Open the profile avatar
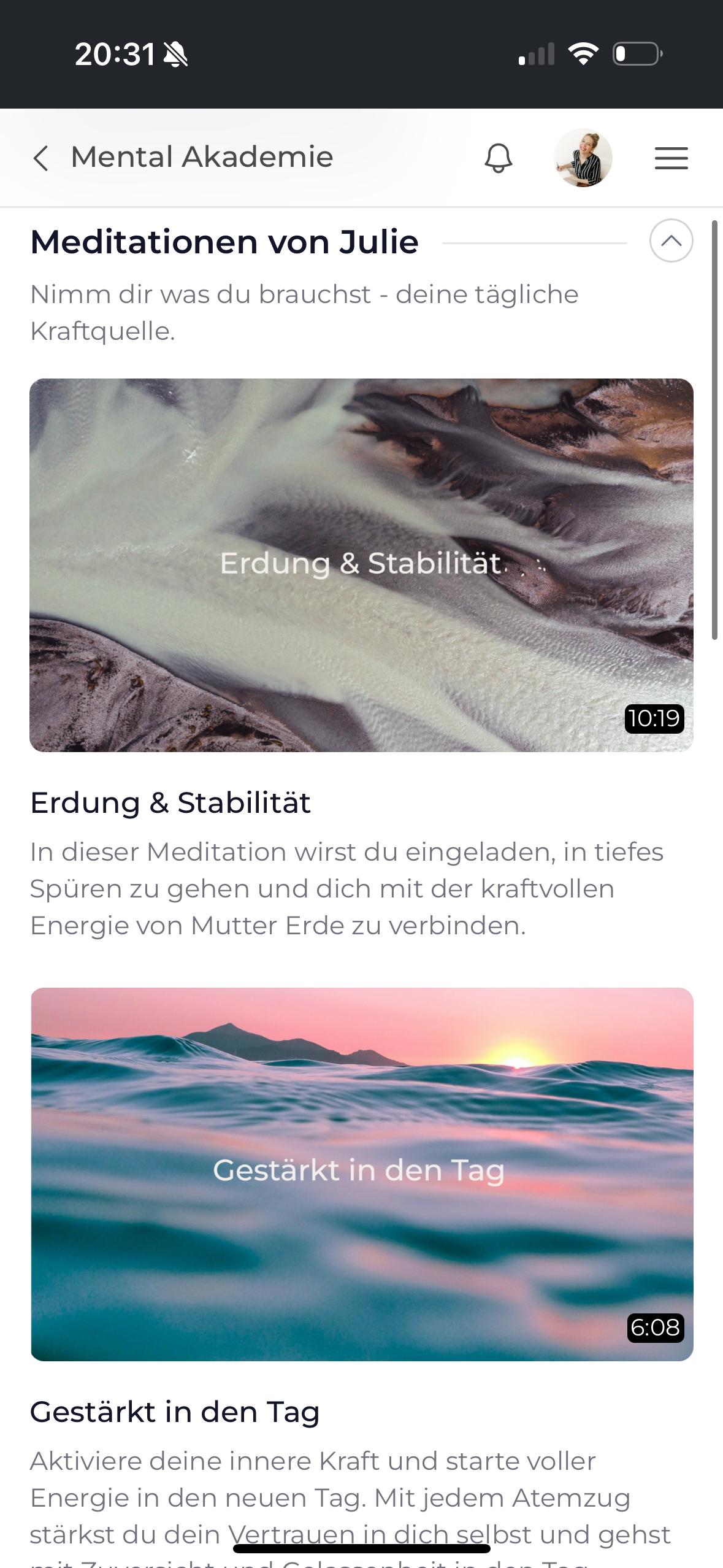The image size is (723, 1568). click(x=583, y=158)
